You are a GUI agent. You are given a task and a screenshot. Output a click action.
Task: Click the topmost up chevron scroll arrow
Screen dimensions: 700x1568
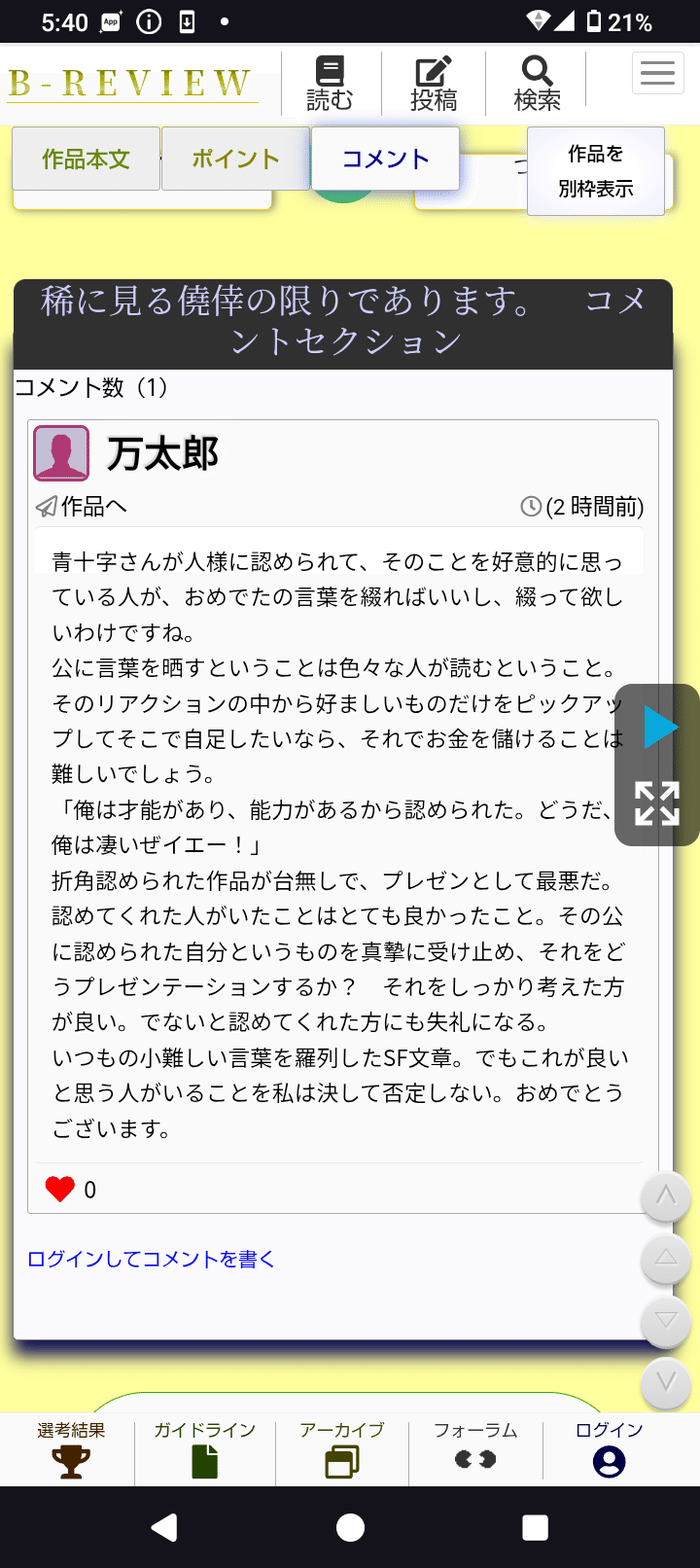(666, 1197)
